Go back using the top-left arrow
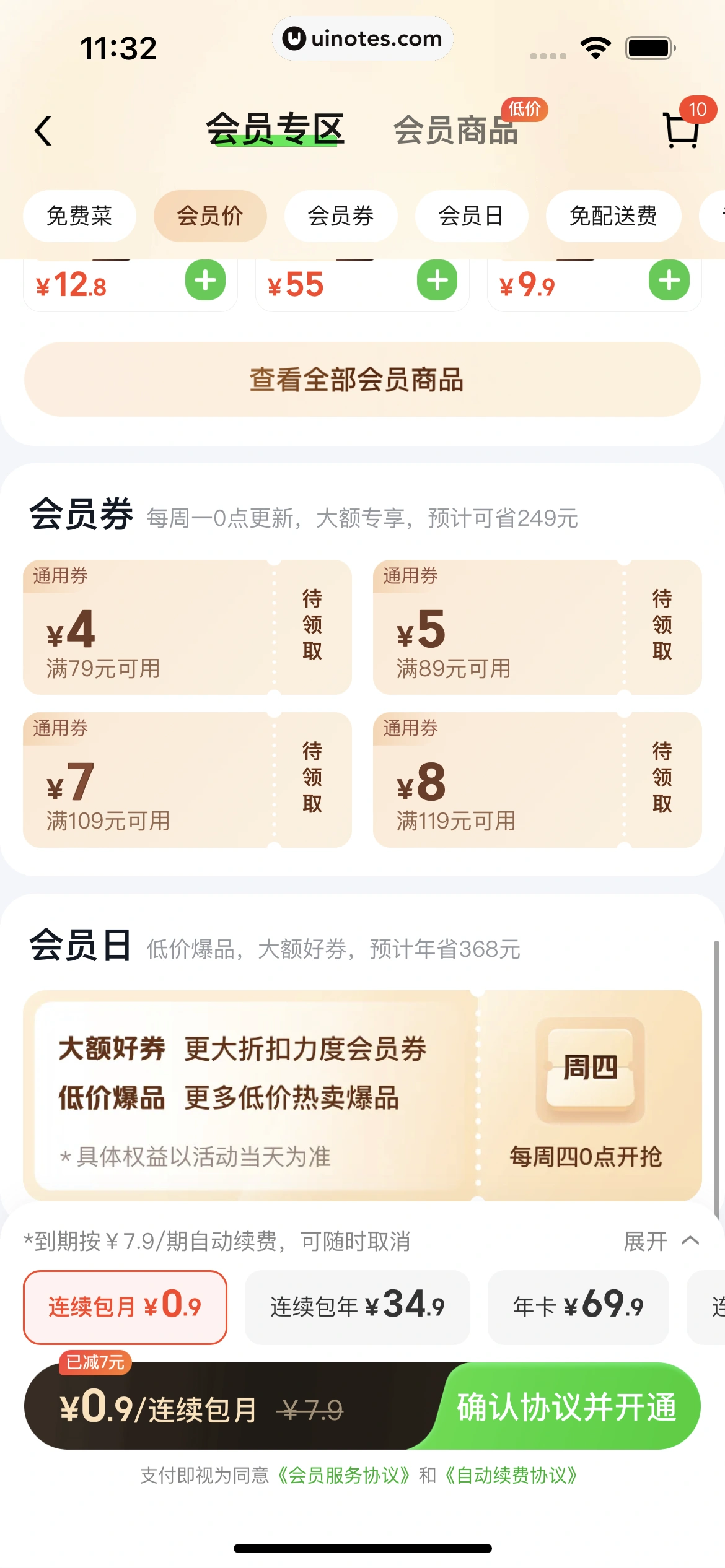725x1568 pixels. click(x=43, y=131)
